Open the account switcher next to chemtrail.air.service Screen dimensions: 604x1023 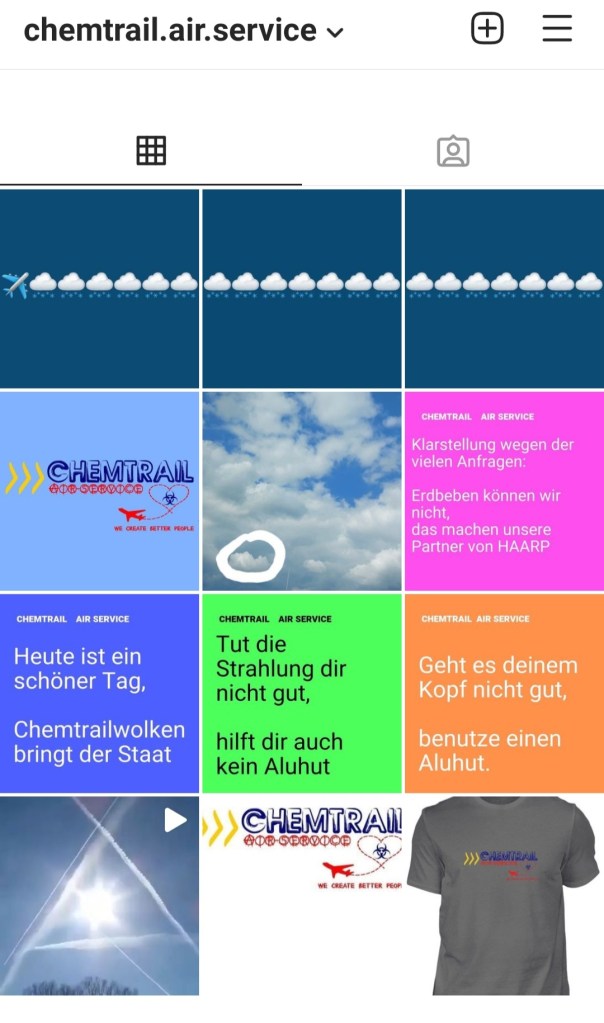pos(335,32)
